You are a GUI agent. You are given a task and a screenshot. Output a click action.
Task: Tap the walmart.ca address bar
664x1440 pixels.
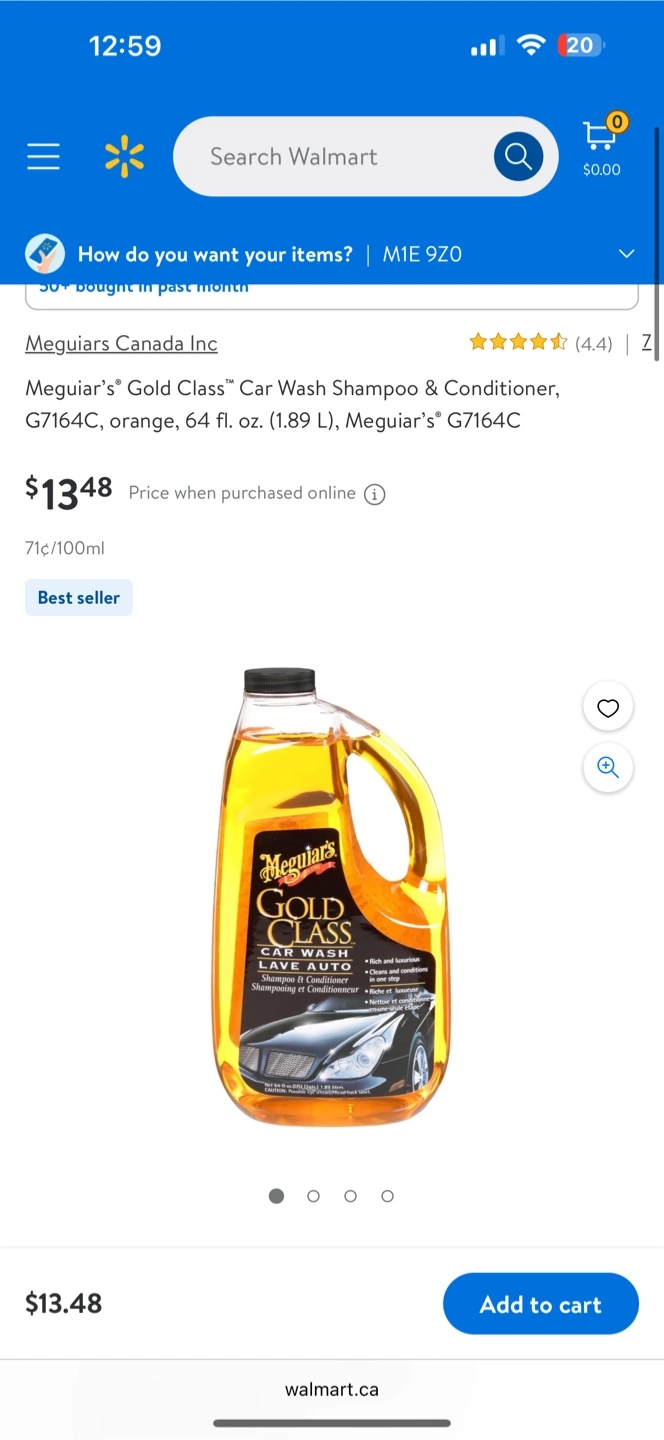pos(332,1389)
